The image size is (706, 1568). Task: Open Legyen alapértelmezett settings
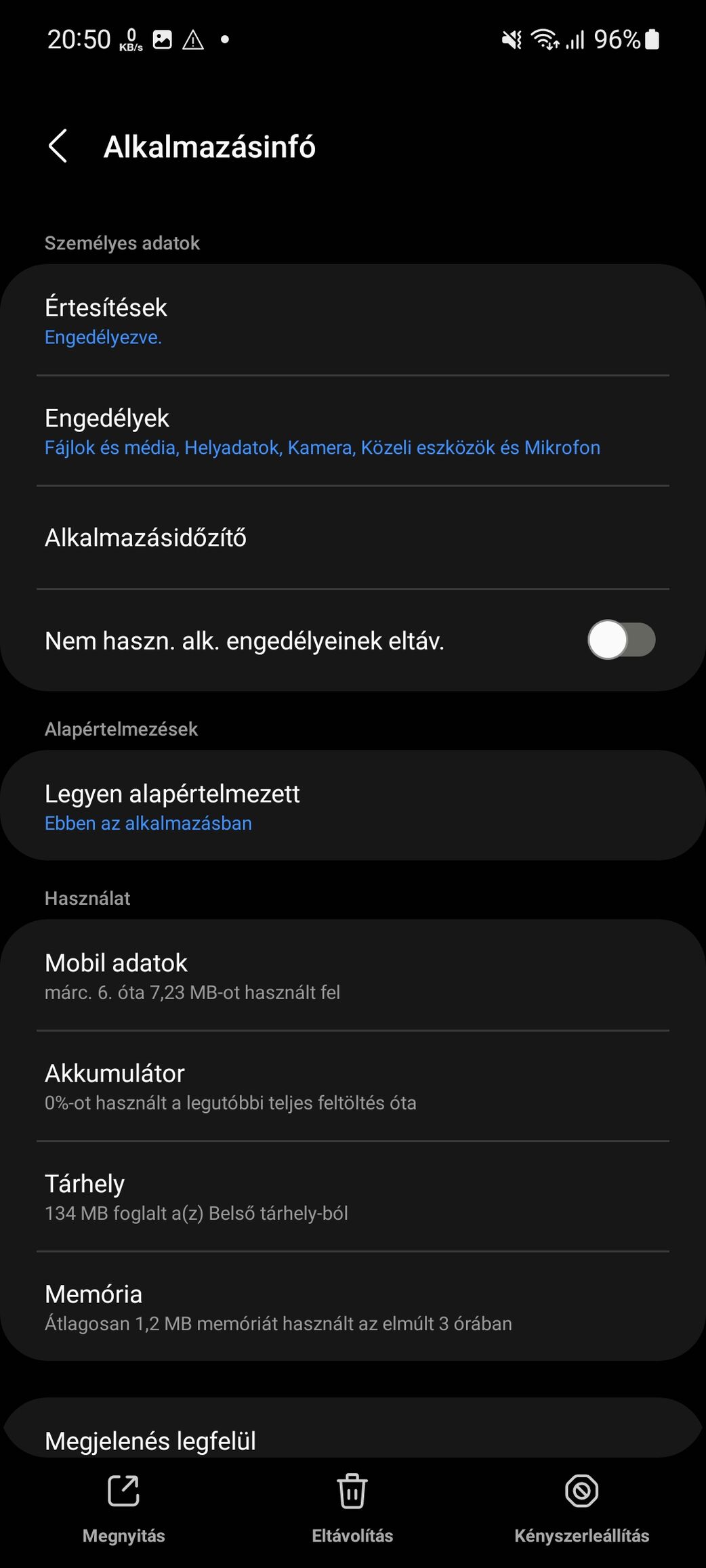click(x=353, y=806)
